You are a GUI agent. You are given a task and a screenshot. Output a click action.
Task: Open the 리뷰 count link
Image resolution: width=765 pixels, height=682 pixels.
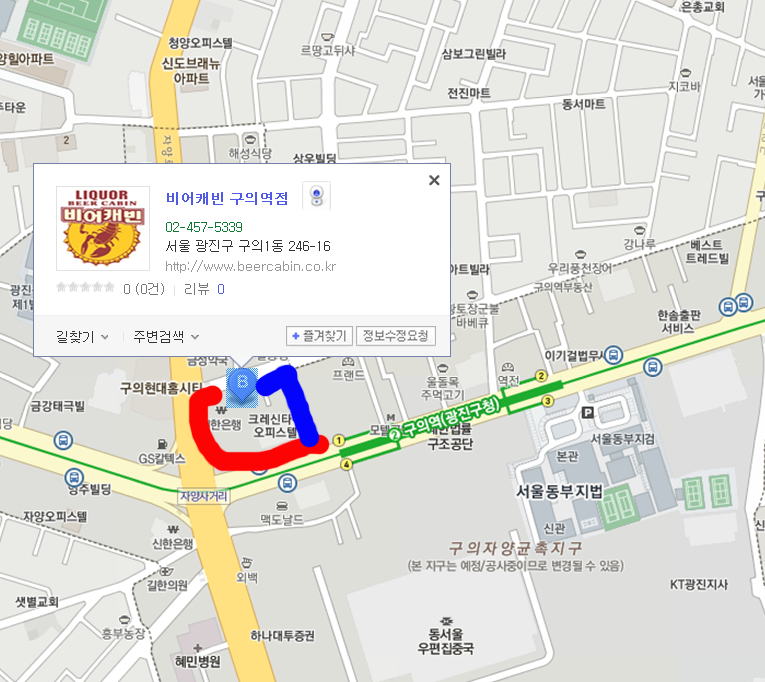pyautogui.click(x=221, y=289)
